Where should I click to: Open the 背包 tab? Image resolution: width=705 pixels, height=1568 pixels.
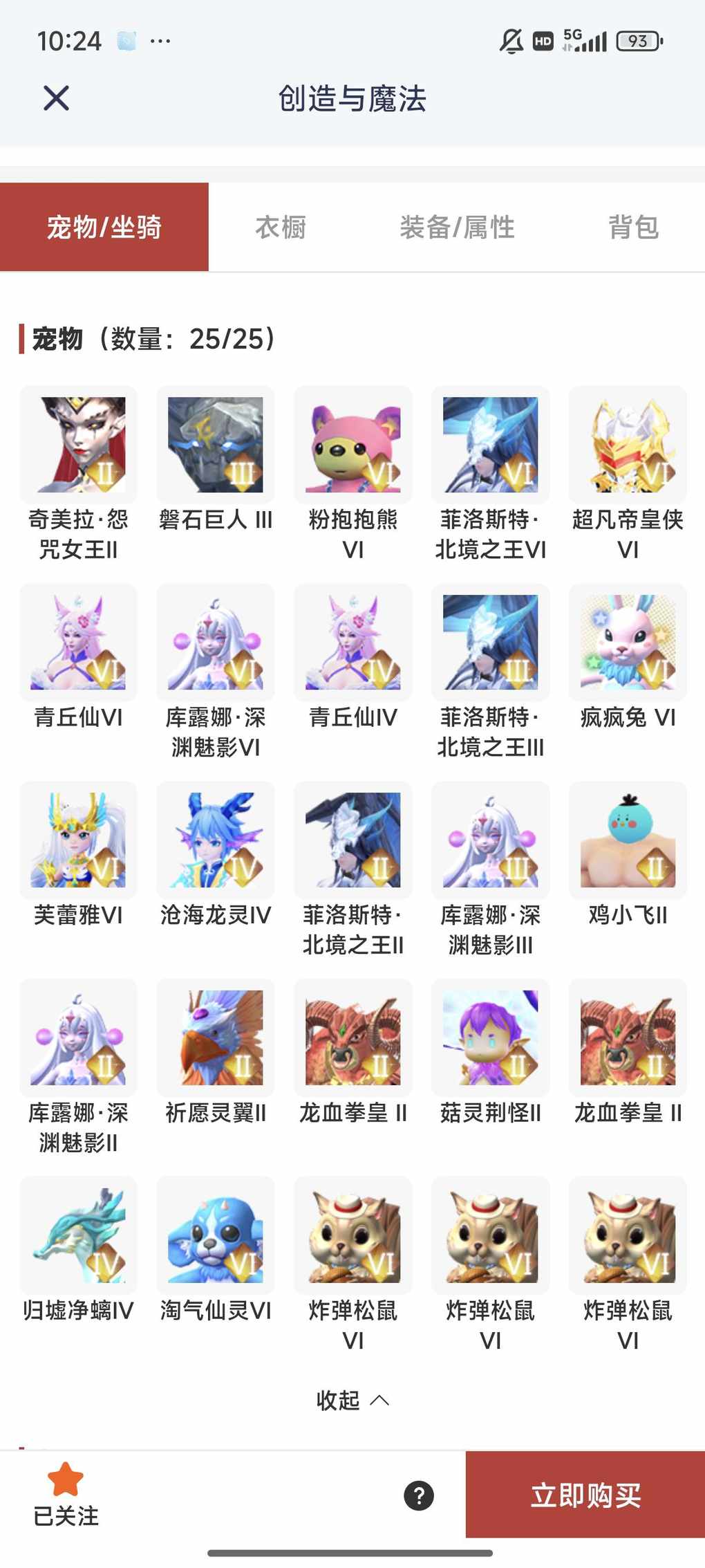(x=633, y=227)
